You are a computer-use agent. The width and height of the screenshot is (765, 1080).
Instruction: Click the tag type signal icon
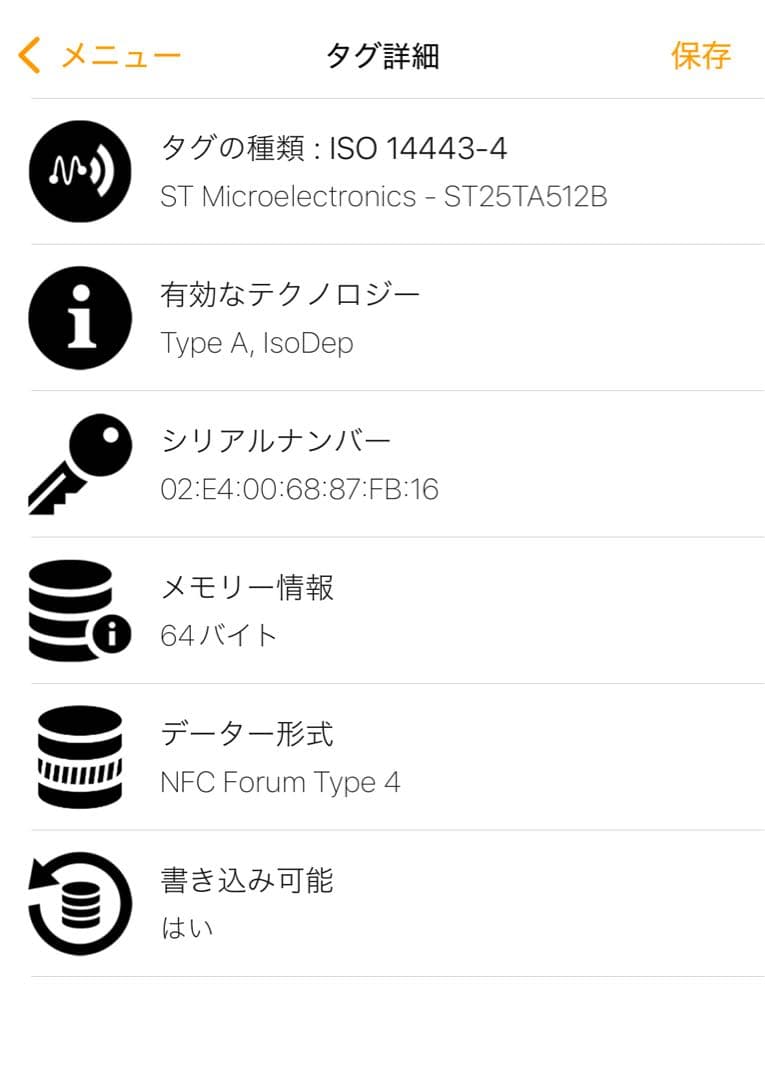point(79,170)
